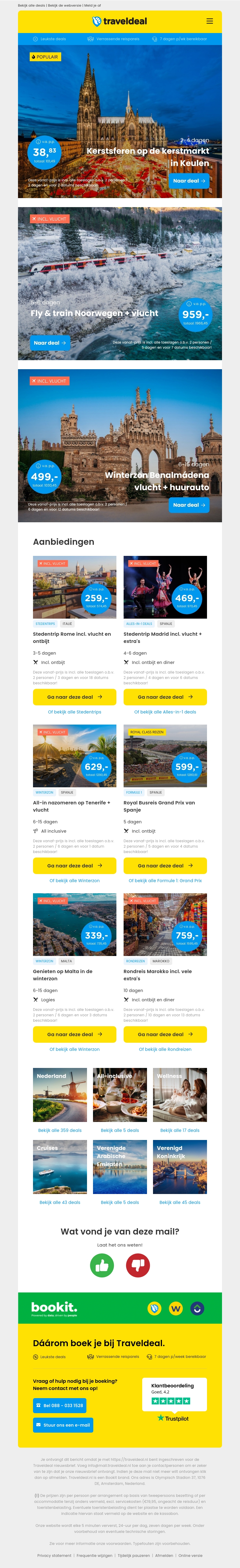Open the hamburger menu in the header

209,21
